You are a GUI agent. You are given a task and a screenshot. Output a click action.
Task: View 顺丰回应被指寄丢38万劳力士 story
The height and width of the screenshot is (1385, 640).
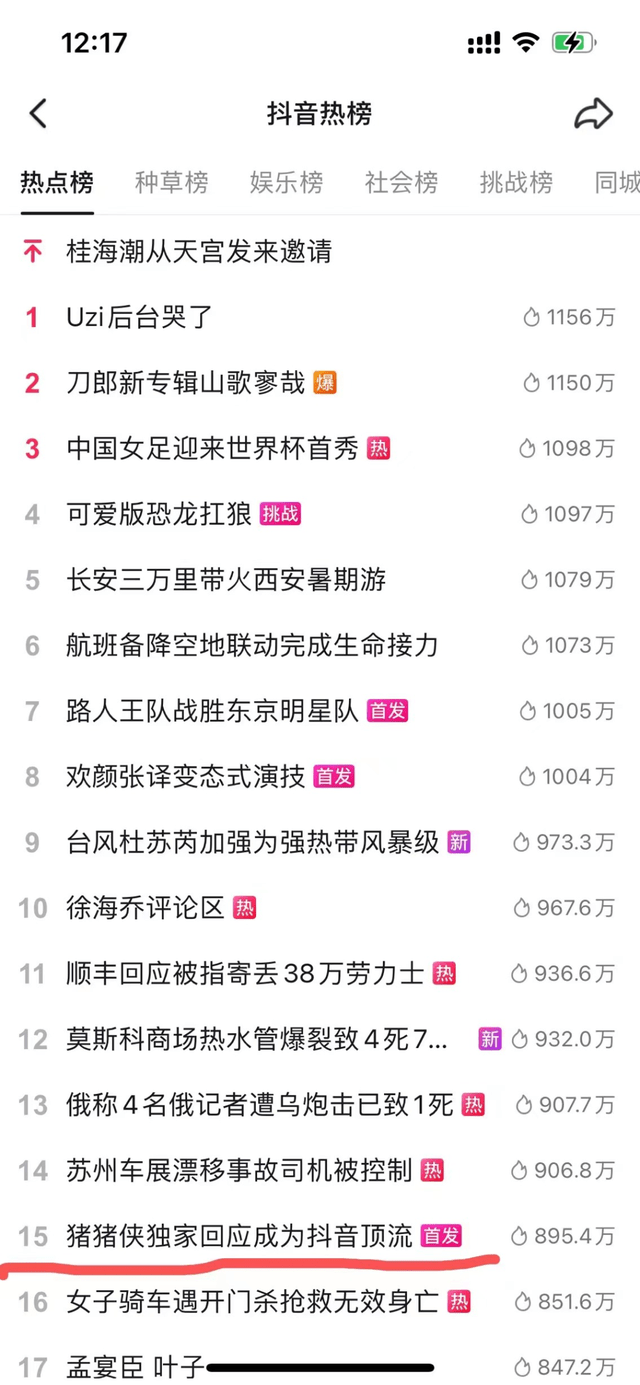click(x=320, y=973)
